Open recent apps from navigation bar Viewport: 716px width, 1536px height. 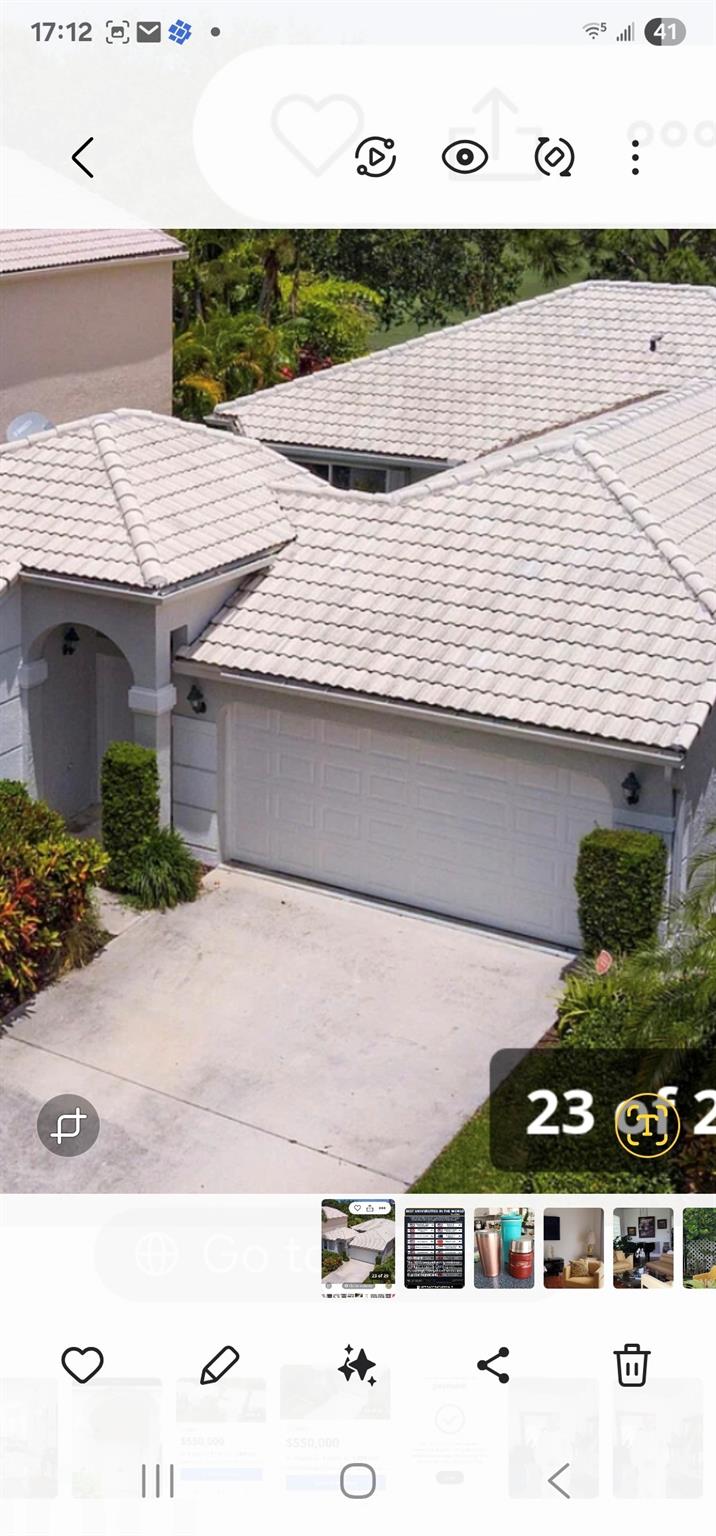pyautogui.click(x=158, y=1481)
